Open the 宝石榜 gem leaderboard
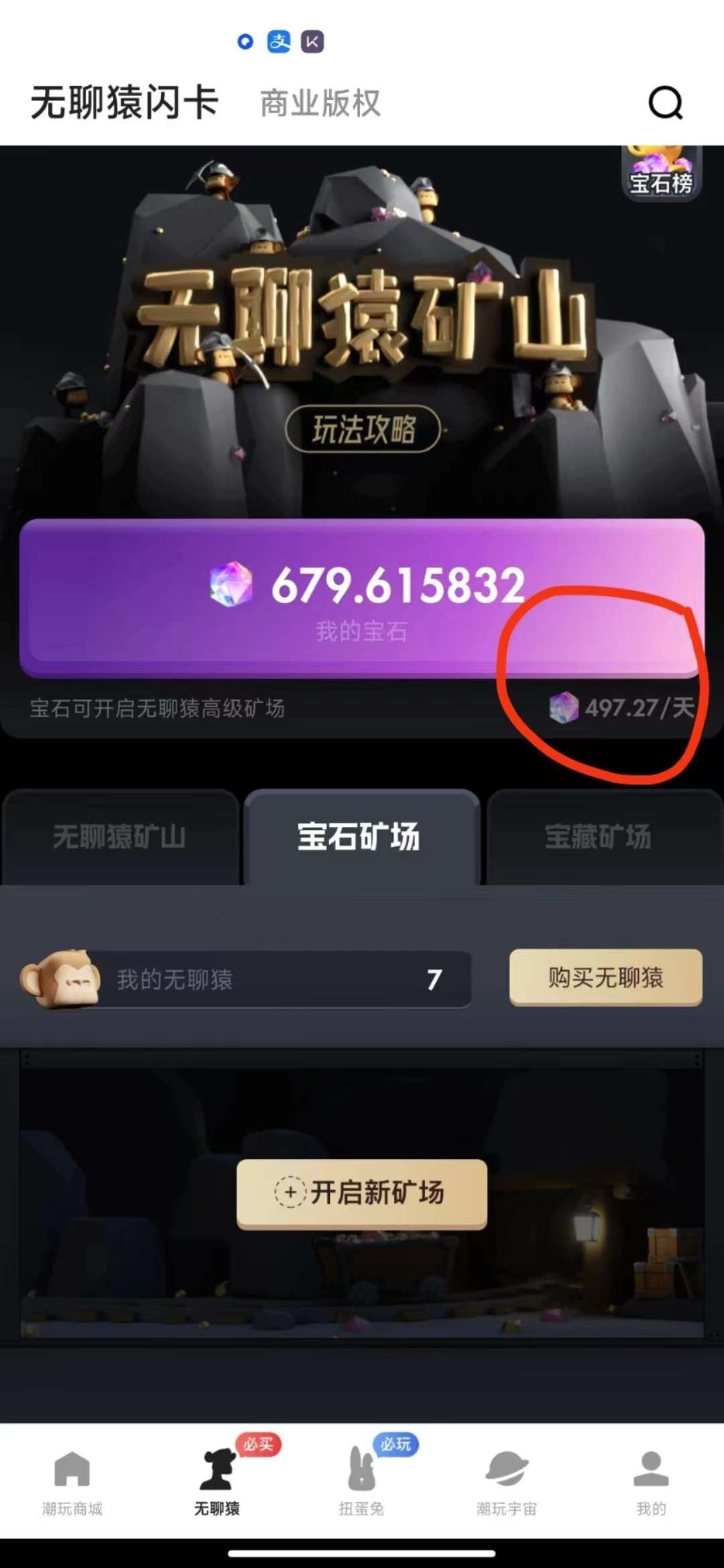724x1568 pixels. click(661, 173)
